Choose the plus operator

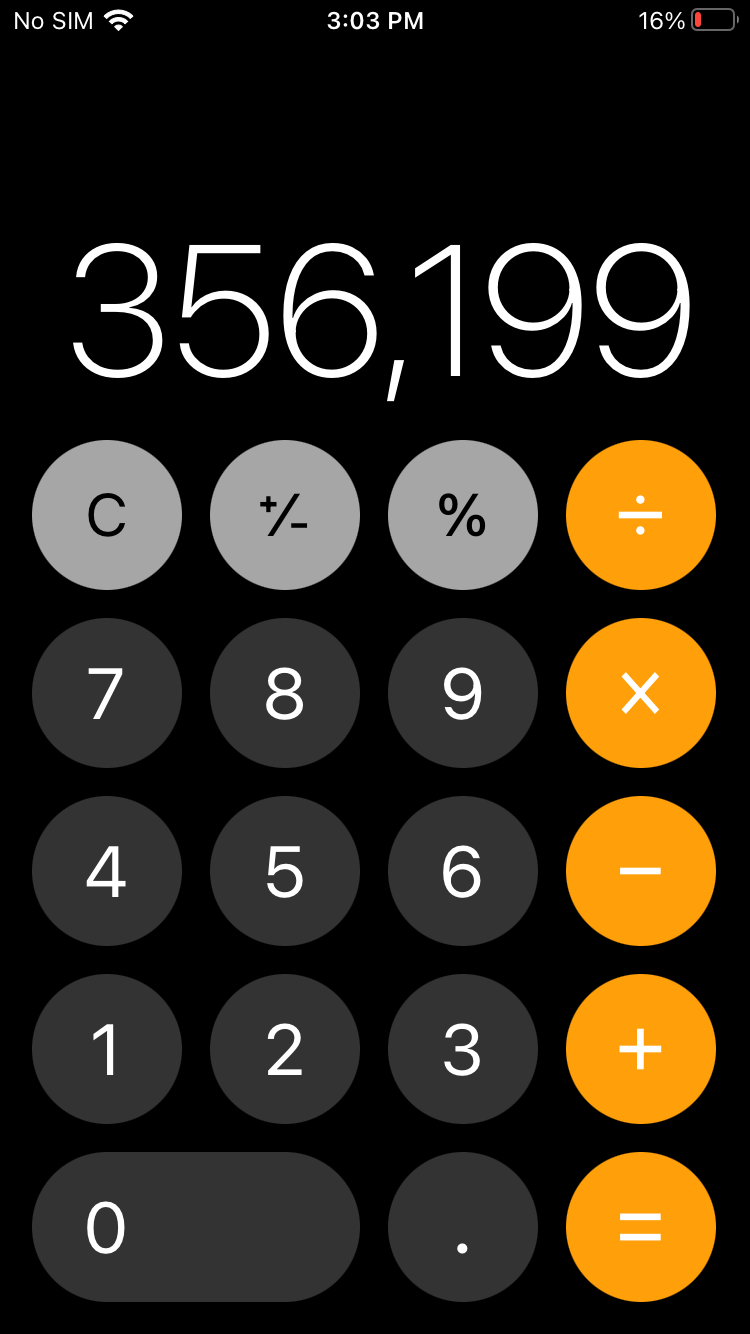point(641,1049)
